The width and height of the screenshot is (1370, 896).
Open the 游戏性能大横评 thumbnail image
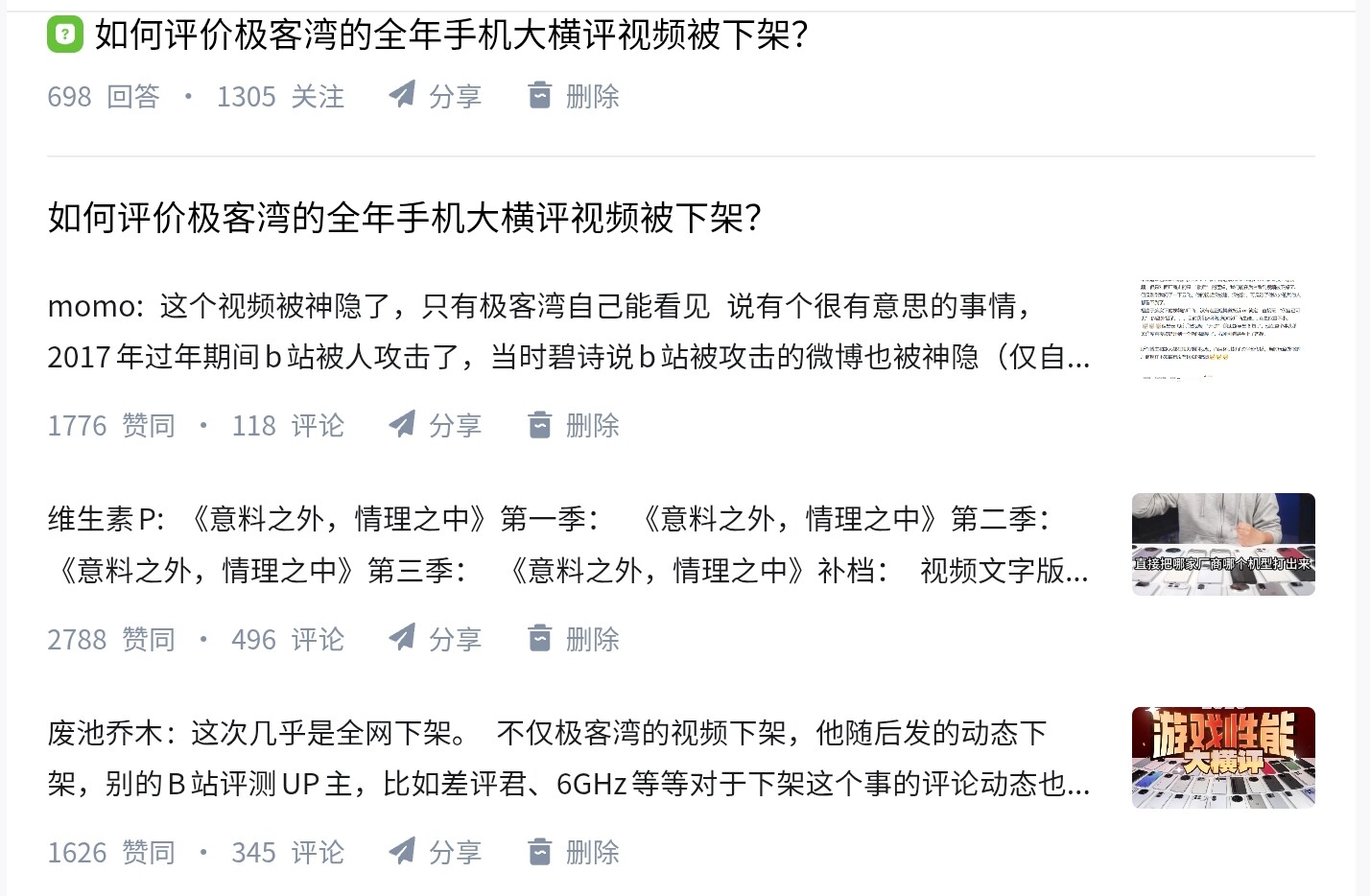click(x=1223, y=758)
